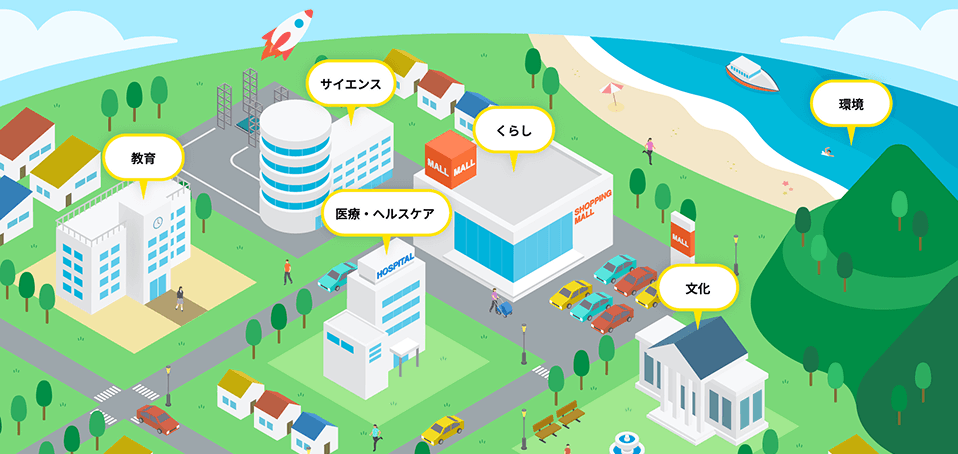
Task: Open the 環境 bubble over the mountain
Action: click(851, 103)
